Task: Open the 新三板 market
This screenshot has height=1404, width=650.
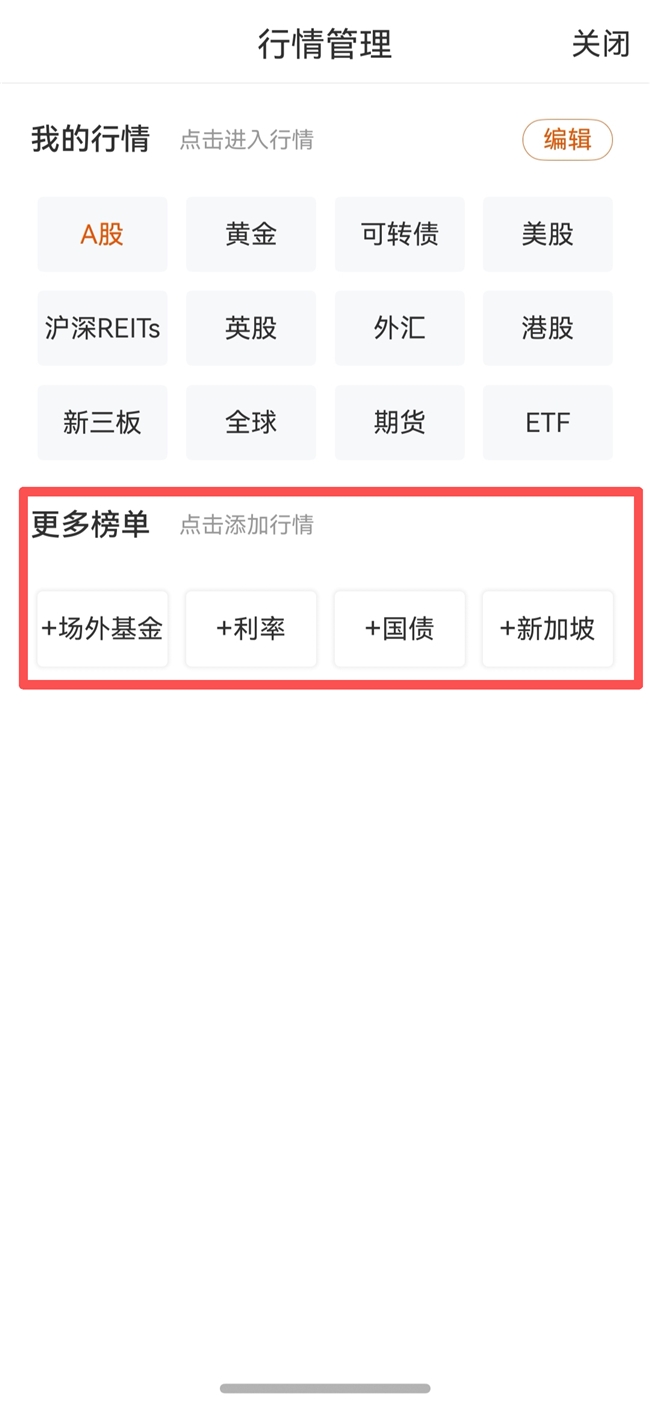Action: [x=102, y=422]
